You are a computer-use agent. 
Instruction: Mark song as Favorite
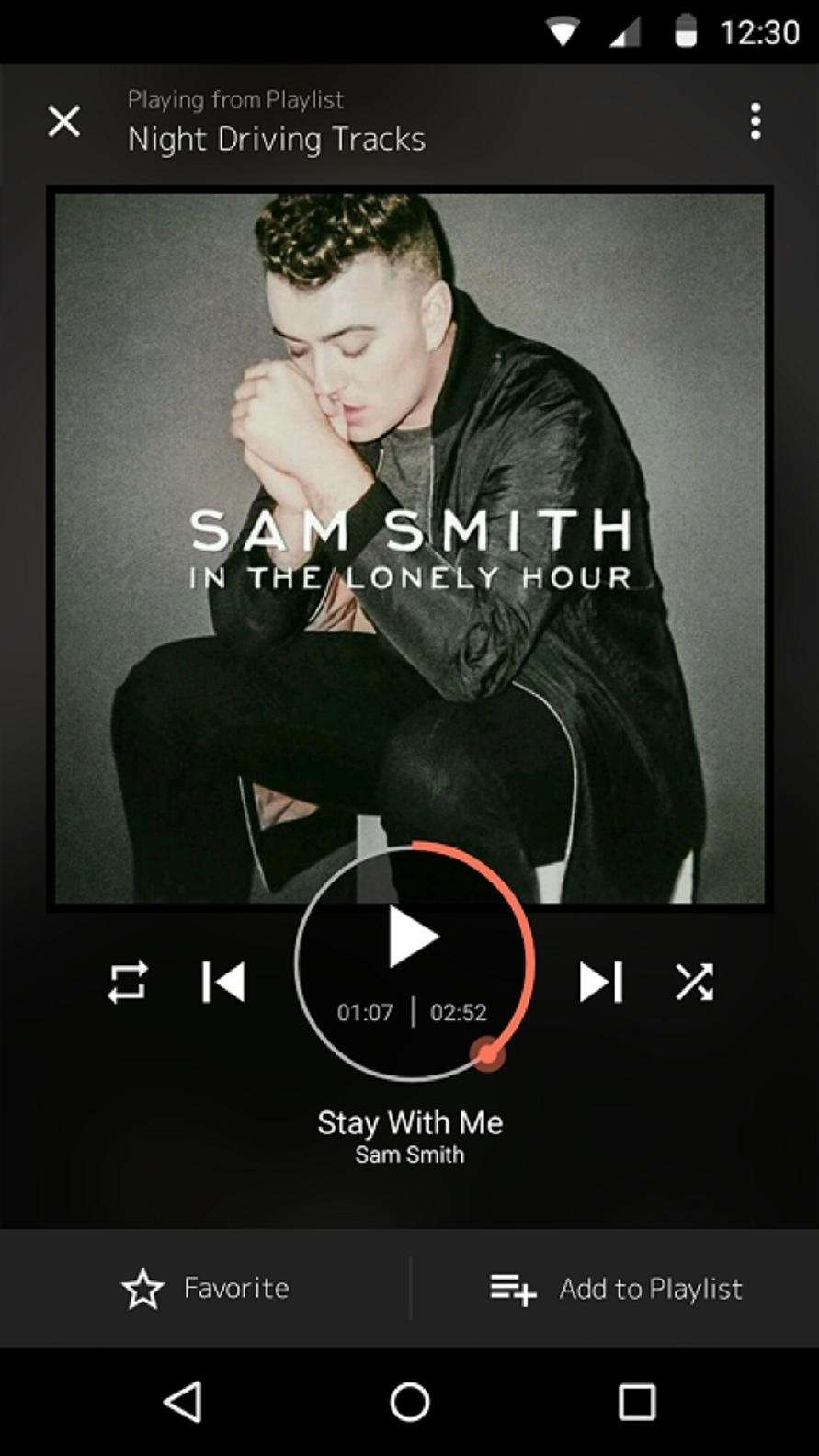tap(205, 1288)
